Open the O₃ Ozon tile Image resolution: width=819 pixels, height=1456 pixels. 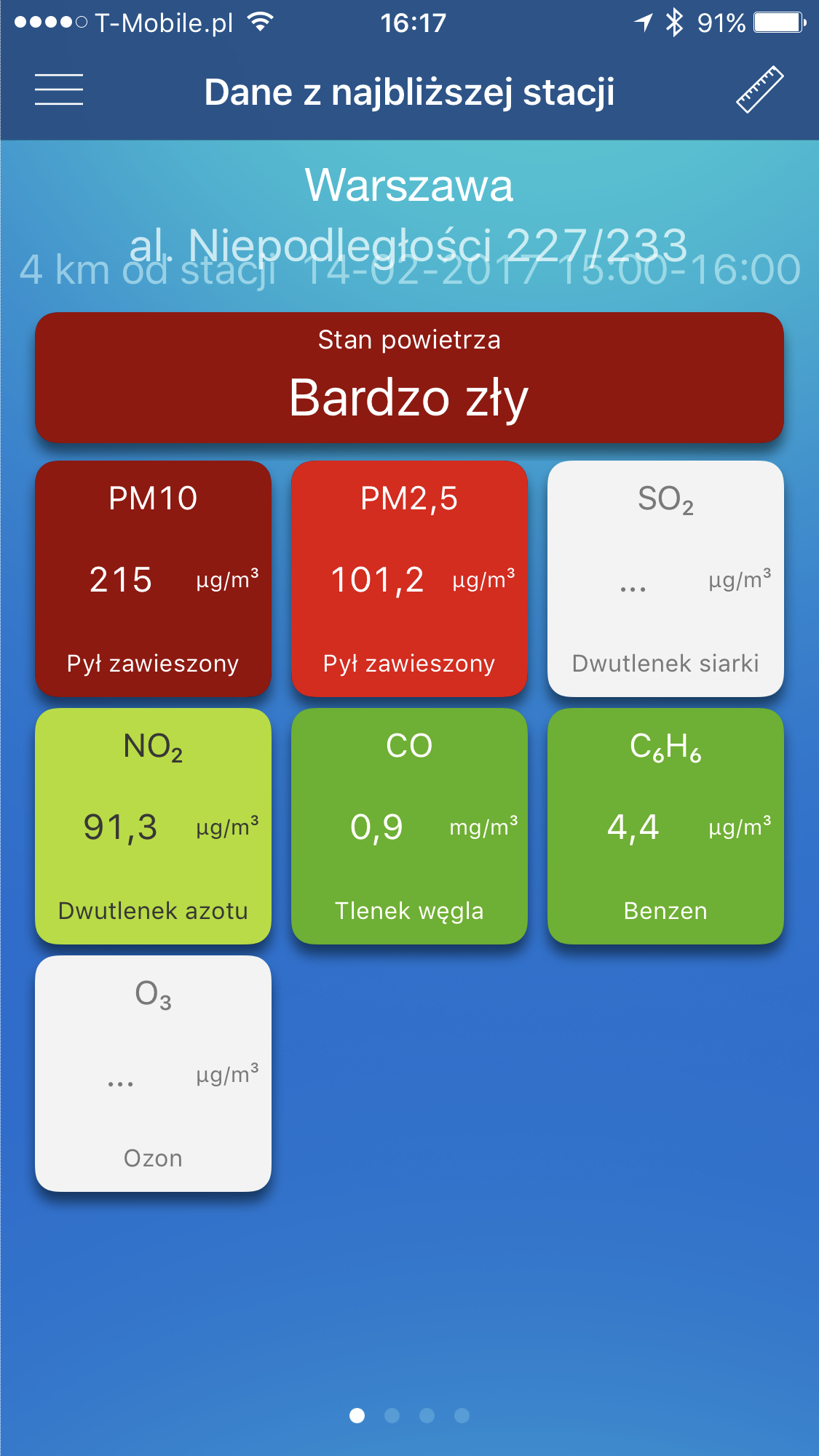tap(153, 1073)
